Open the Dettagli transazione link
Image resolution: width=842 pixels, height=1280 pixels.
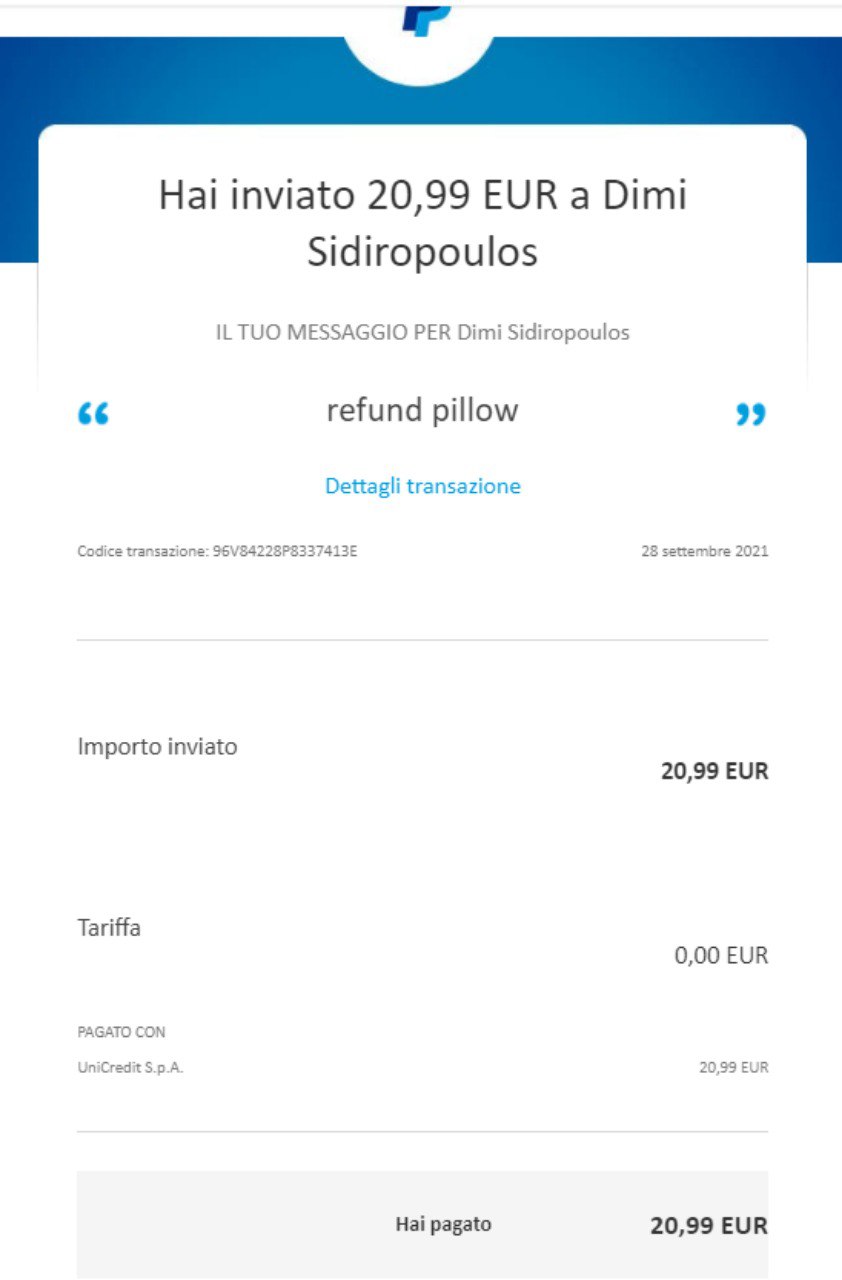click(x=422, y=486)
